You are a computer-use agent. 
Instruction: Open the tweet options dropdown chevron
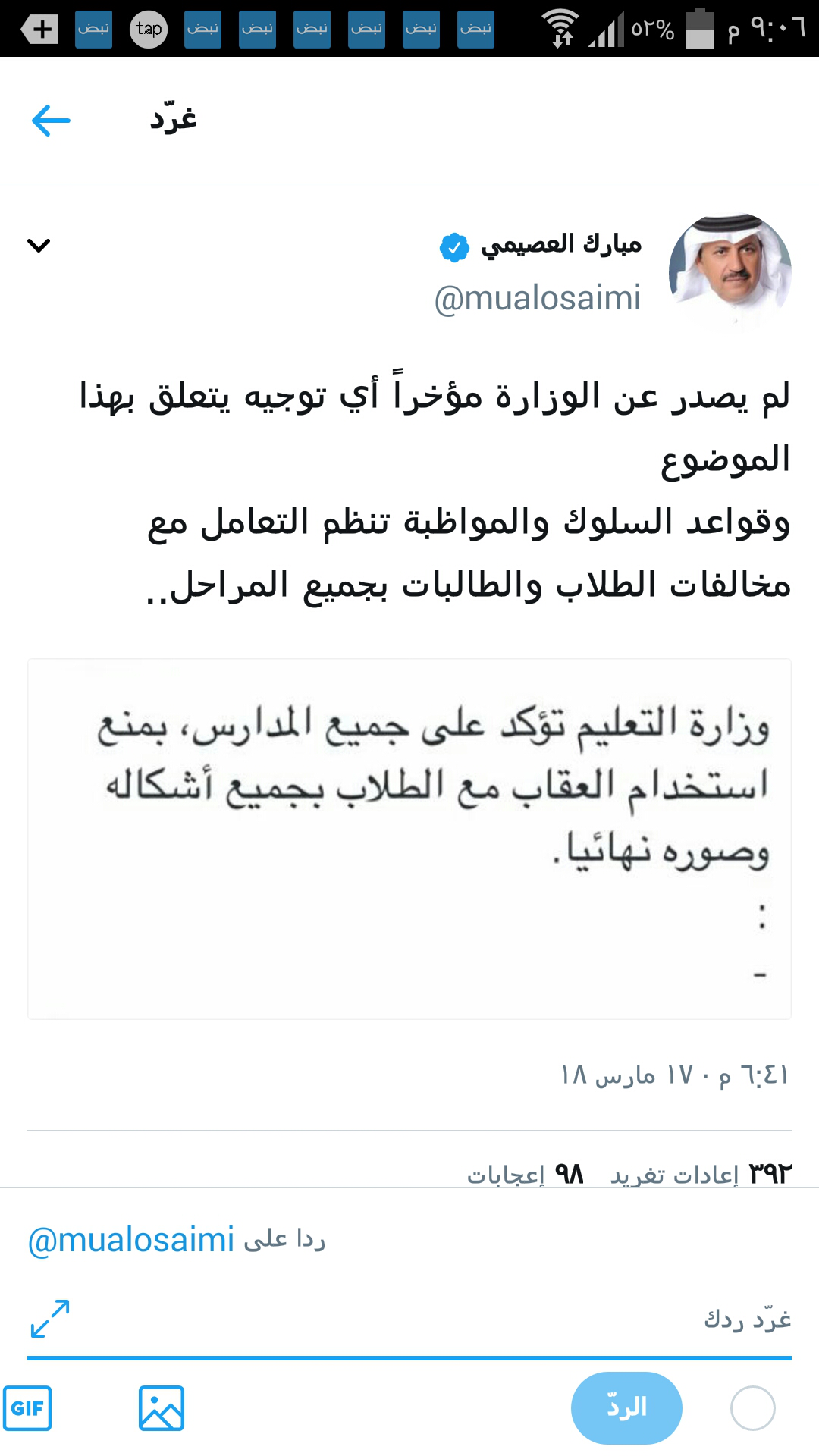[x=39, y=245]
